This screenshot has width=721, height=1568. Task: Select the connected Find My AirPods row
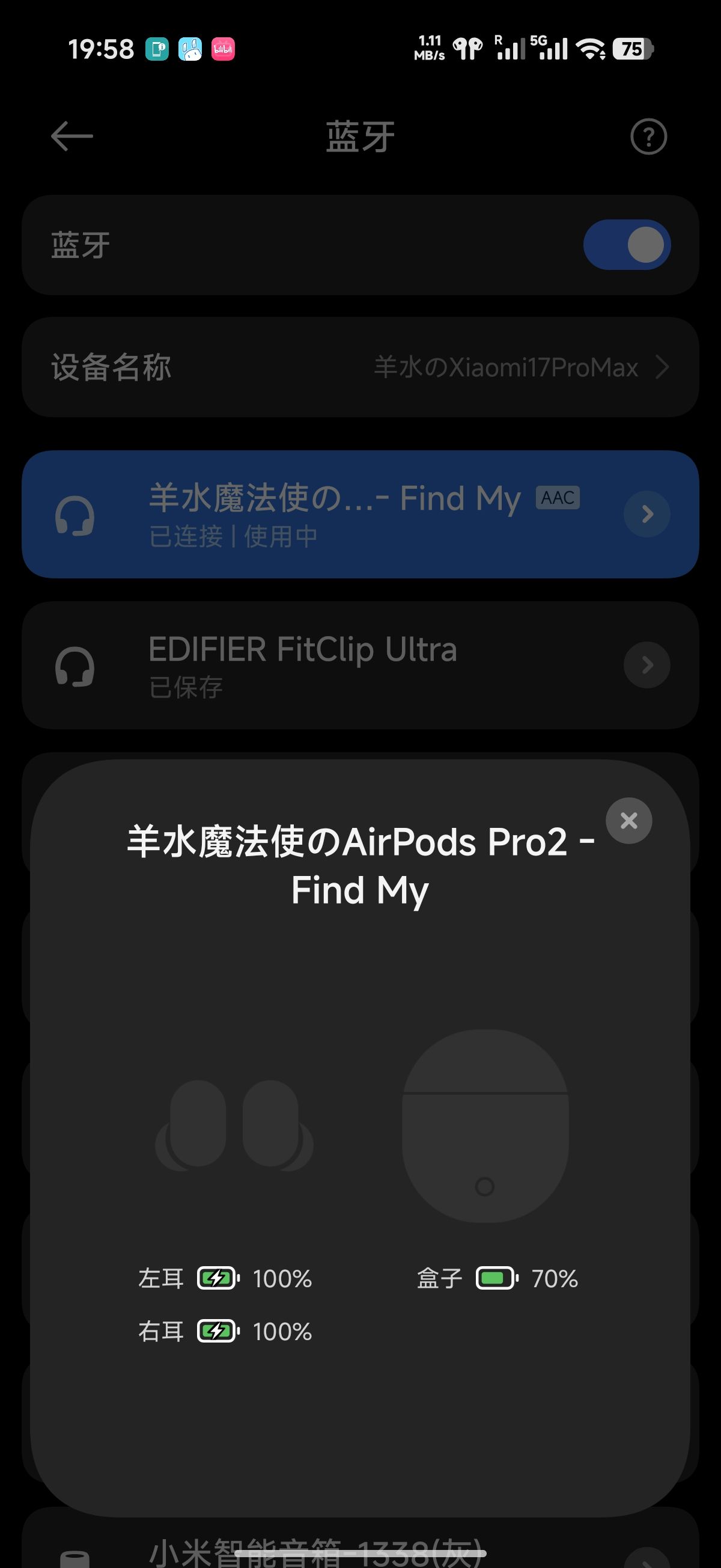[x=335, y=514]
